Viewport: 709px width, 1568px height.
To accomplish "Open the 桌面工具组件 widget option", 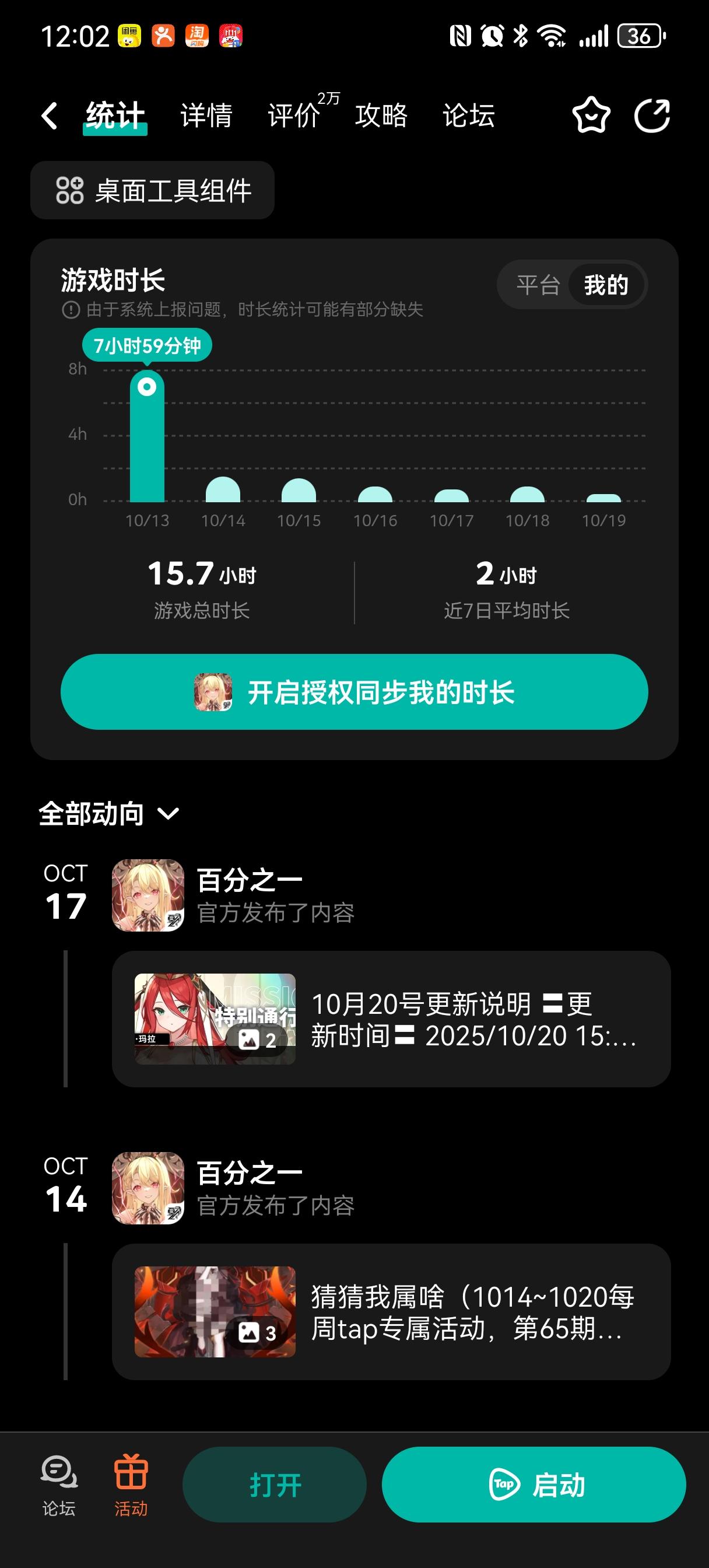I will [x=153, y=190].
